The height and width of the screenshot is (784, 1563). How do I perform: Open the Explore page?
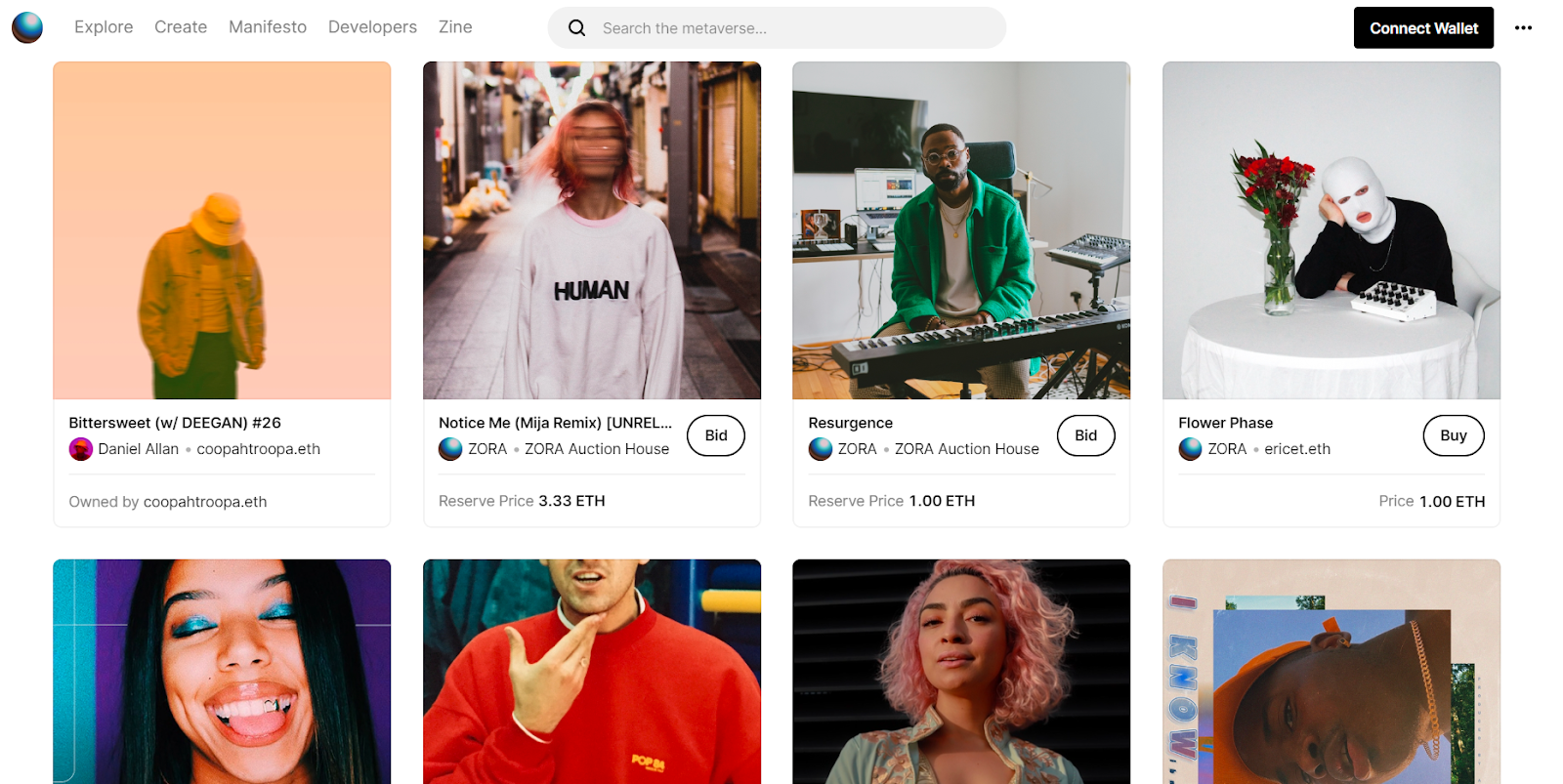104,27
